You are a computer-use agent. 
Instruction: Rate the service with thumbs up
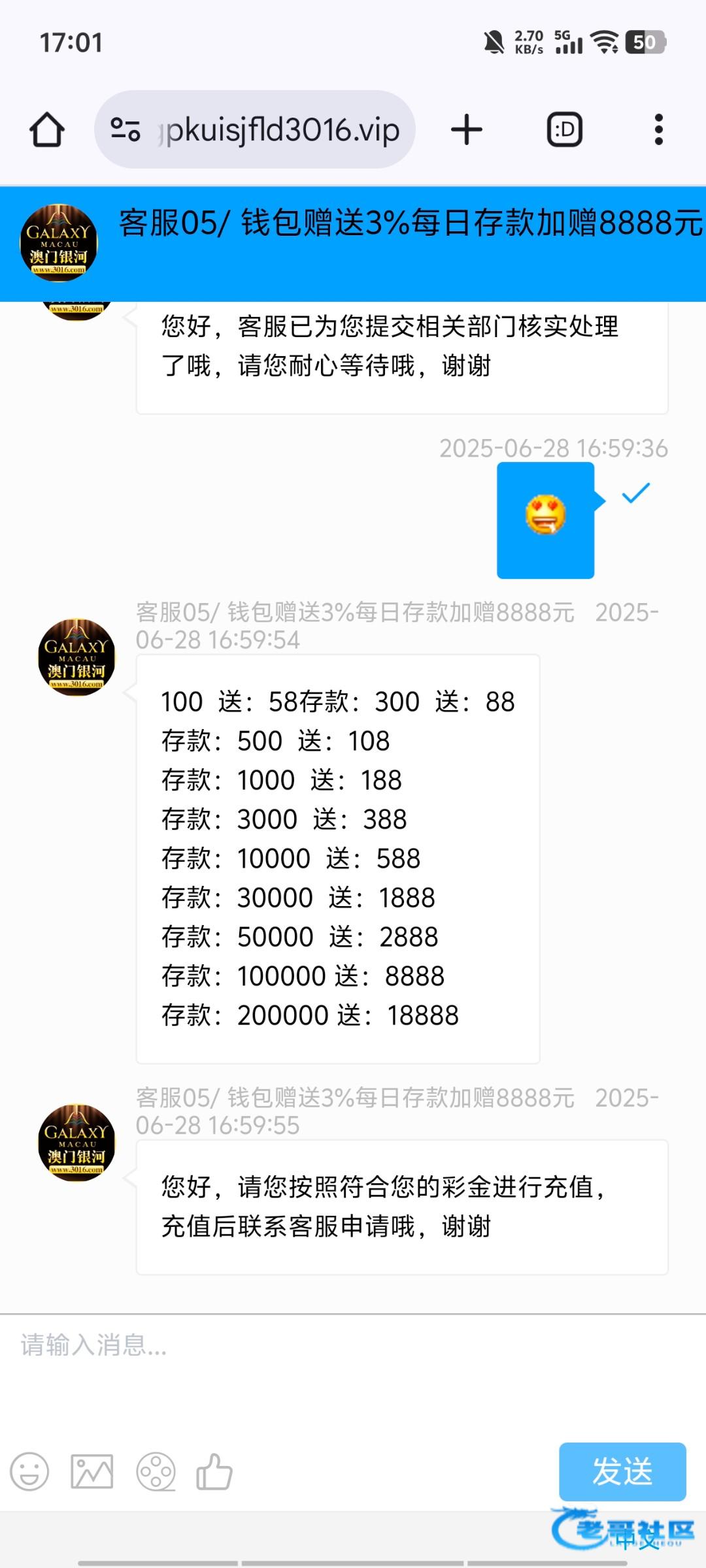coord(214,1472)
